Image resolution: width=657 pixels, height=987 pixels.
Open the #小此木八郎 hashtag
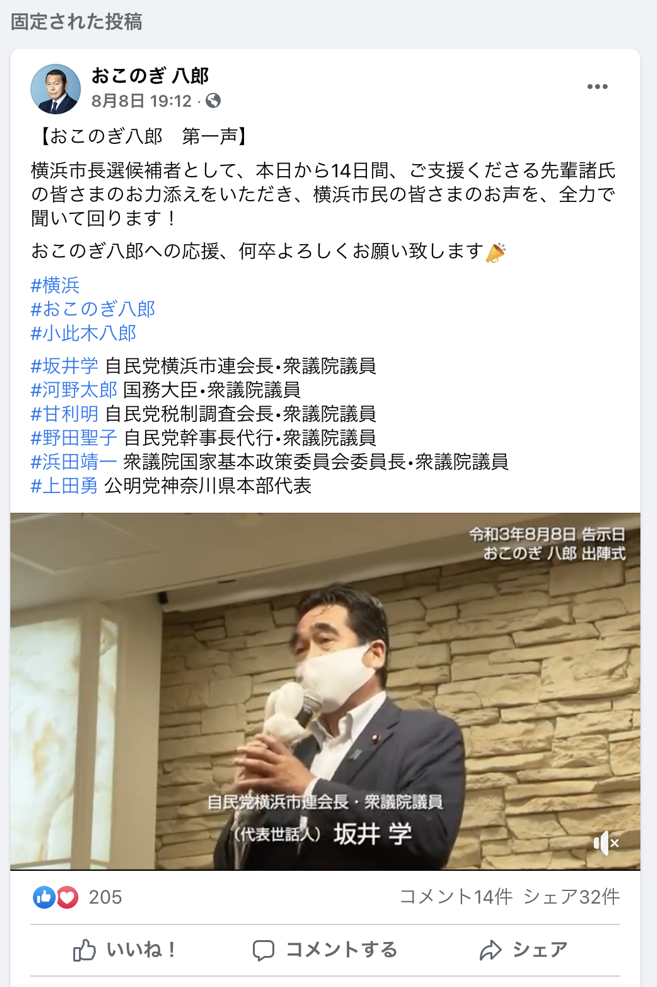pyautogui.click(x=83, y=333)
